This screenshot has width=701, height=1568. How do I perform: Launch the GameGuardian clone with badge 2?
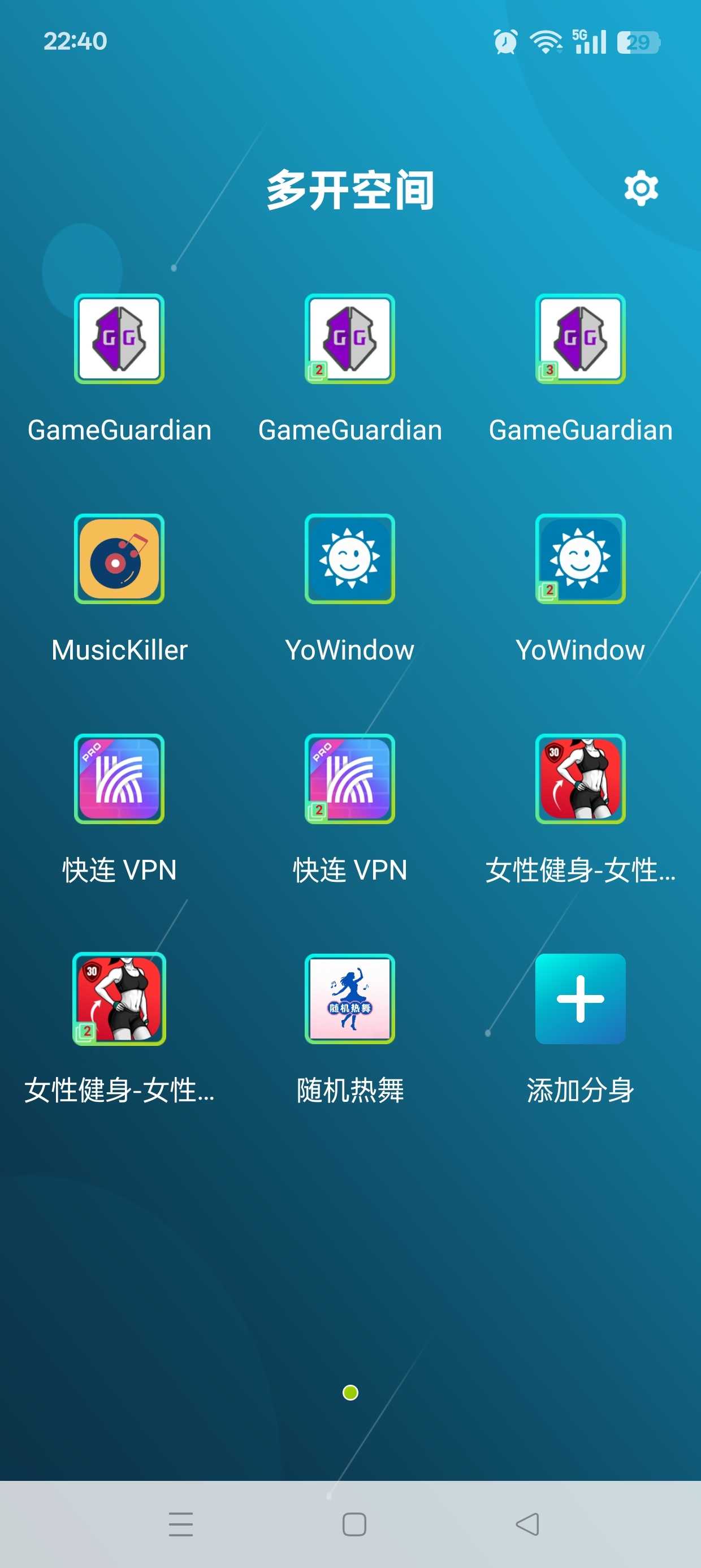click(x=350, y=339)
